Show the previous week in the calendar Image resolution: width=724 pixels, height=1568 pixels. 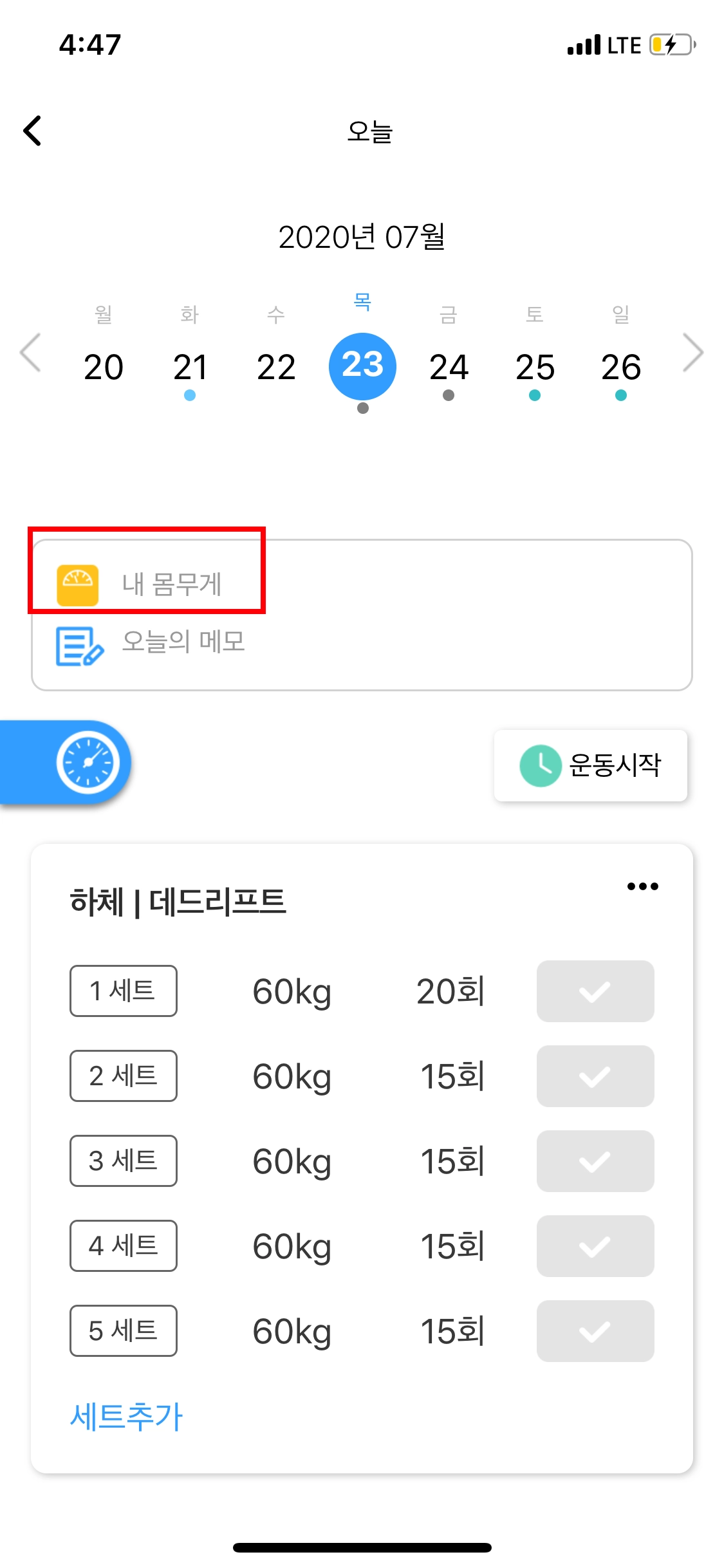point(30,353)
